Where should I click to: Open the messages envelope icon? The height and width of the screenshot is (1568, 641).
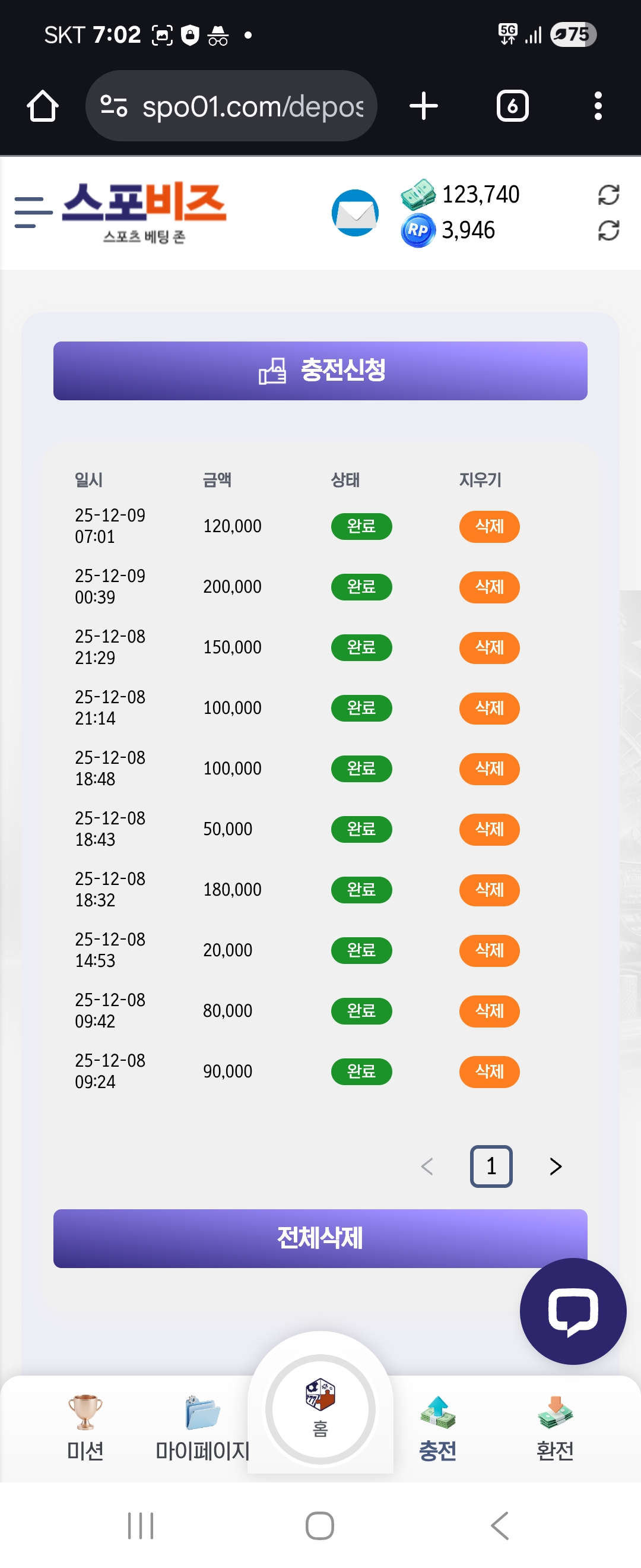pos(354,213)
